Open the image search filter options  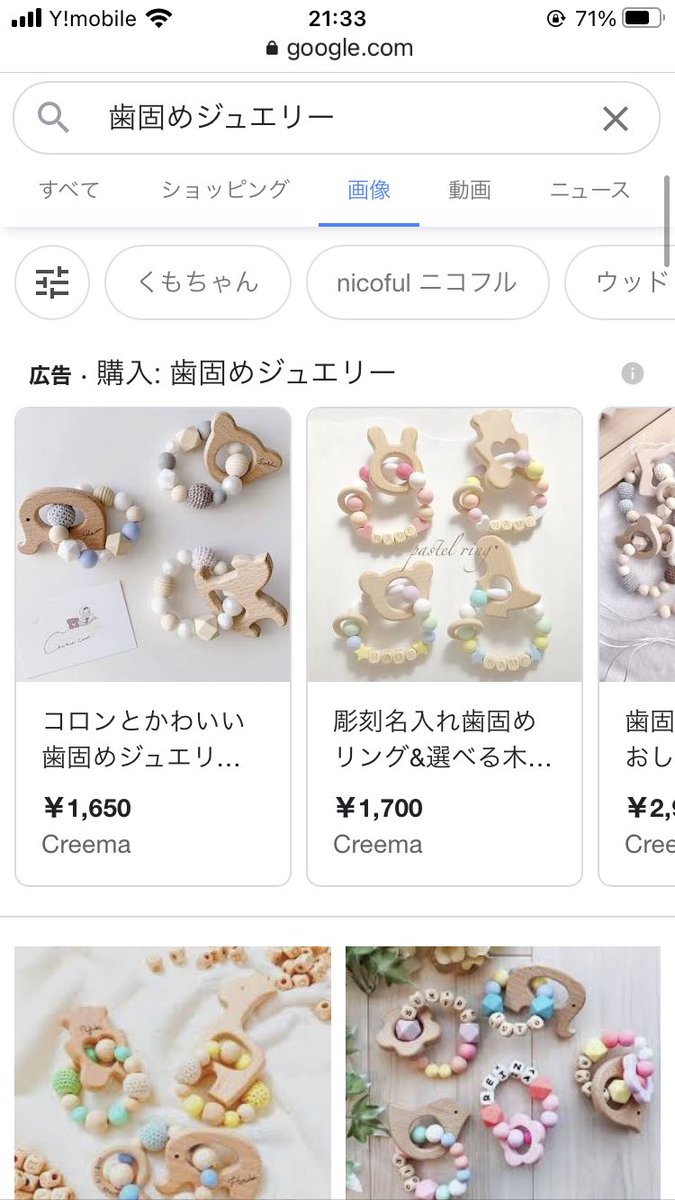(52, 283)
